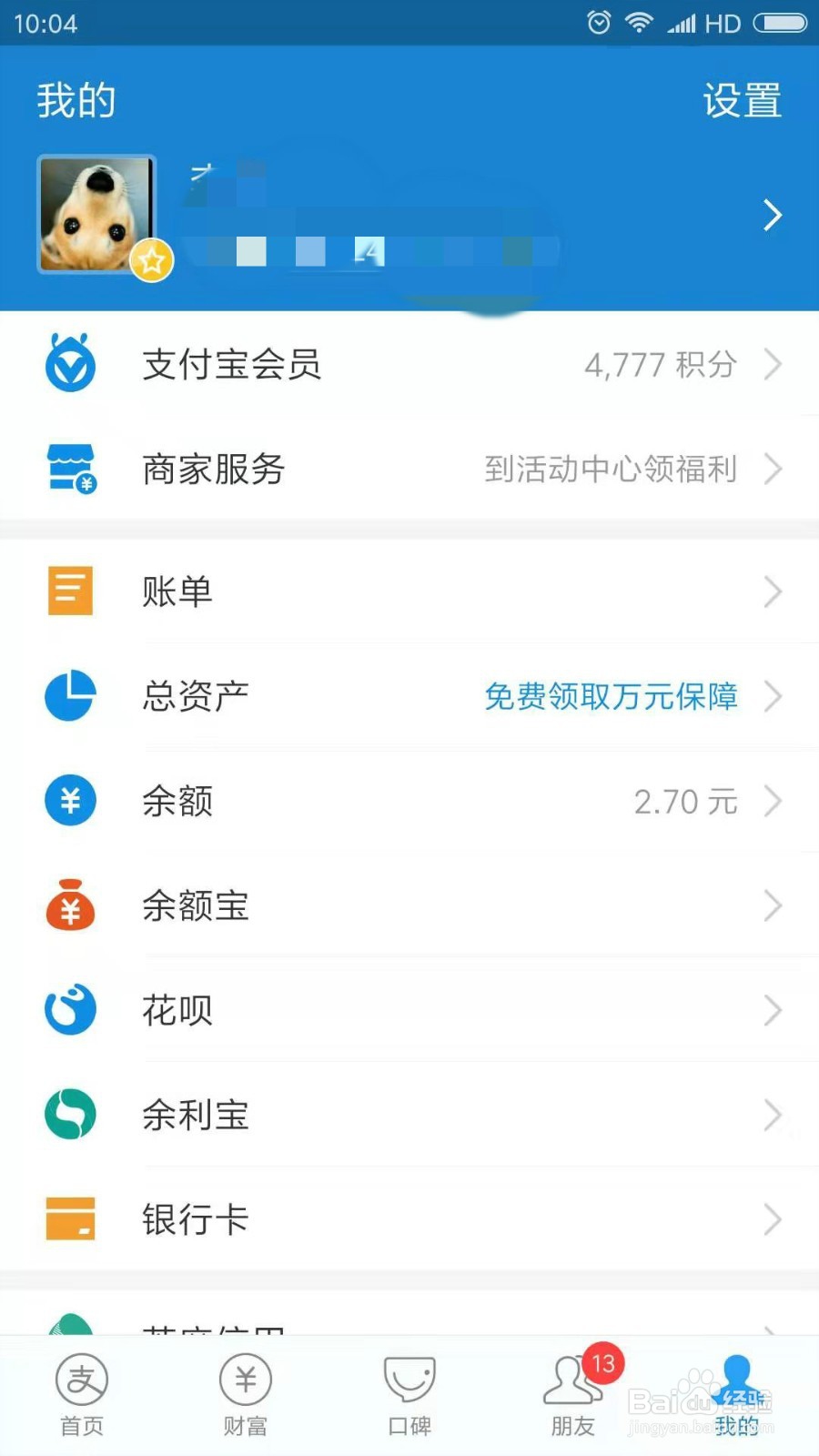819x1456 pixels.
Task: Open 支付宝会员 membership page
Action: click(x=233, y=365)
